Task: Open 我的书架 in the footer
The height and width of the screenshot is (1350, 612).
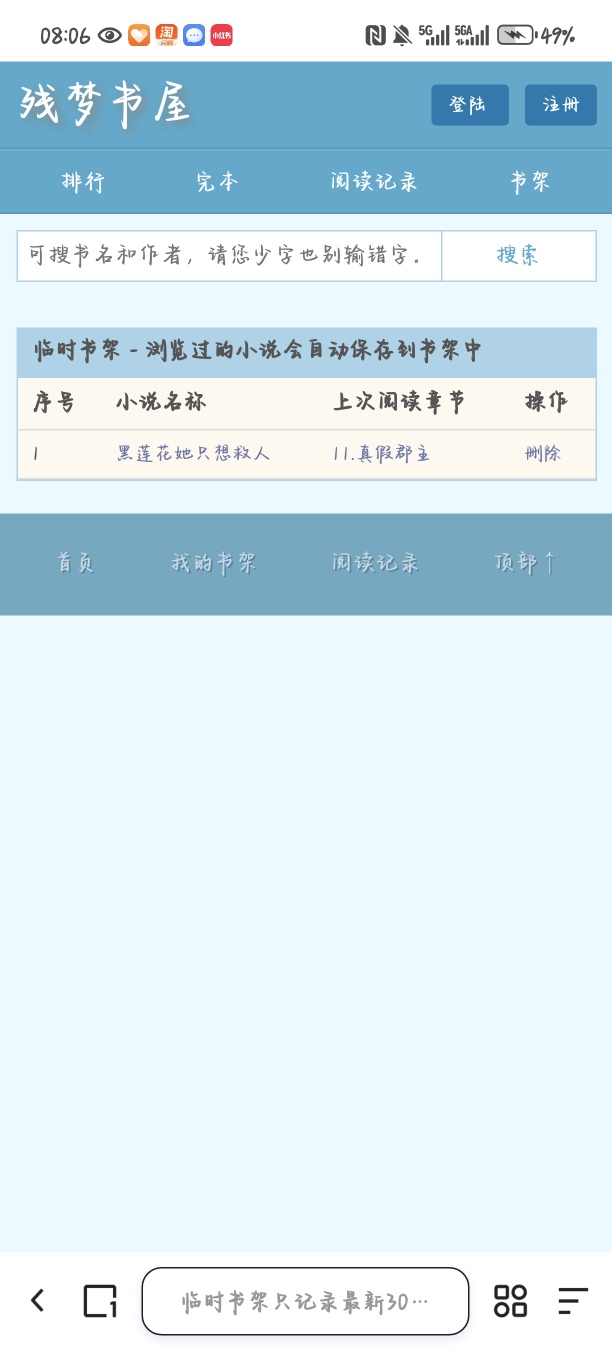Action: coord(213,563)
